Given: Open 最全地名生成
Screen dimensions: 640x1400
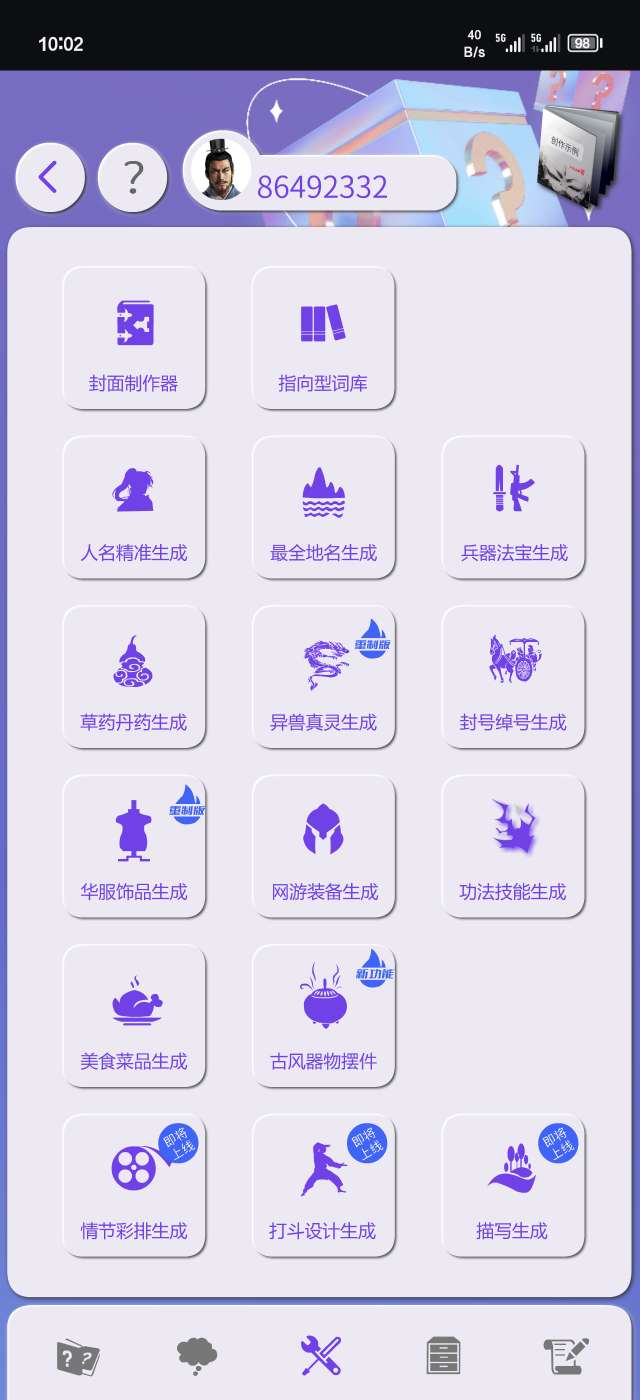Looking at the screenshot, I should click(323, 507).
